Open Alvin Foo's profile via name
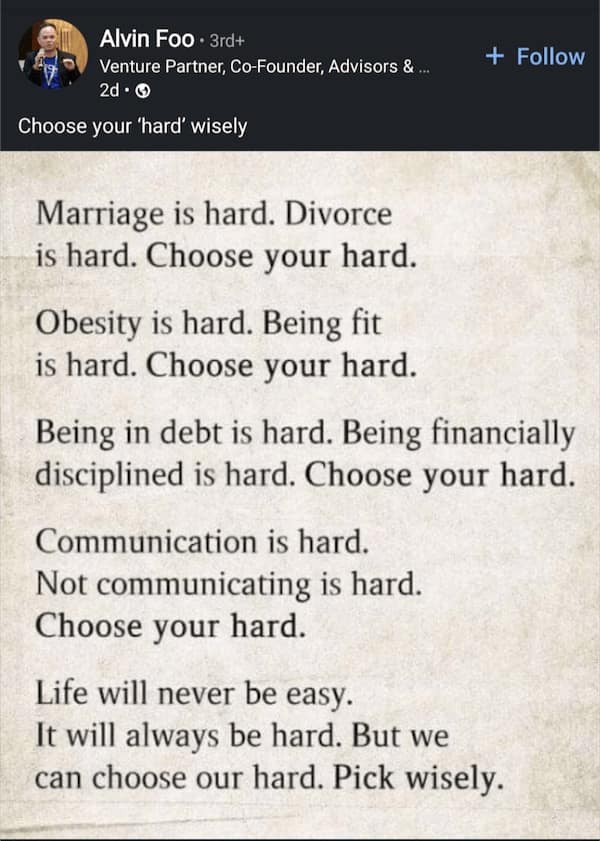The height and width of the screenshot is (841, 600). point(146,40)
